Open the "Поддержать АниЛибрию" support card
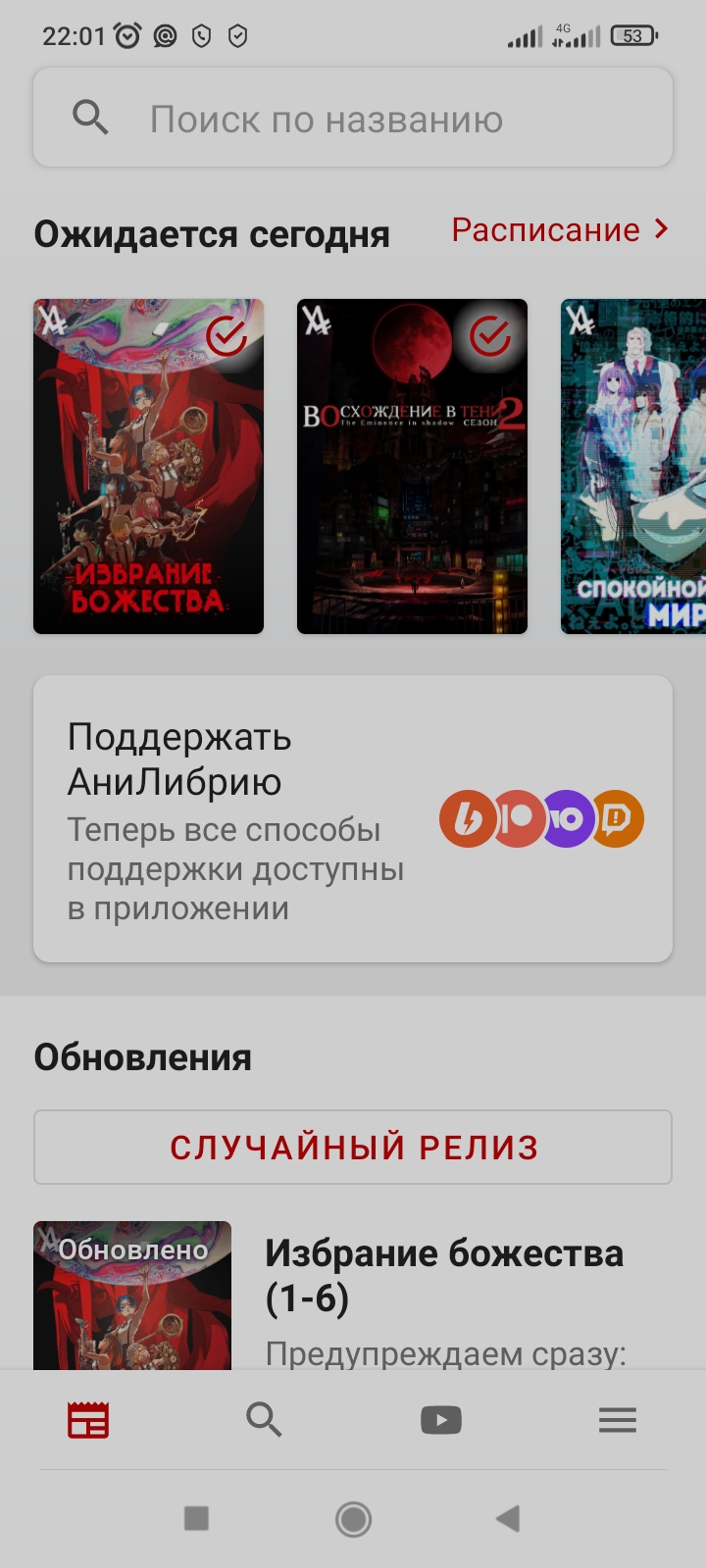Viewport: 706px width, 1568px height. click(353, 819)
